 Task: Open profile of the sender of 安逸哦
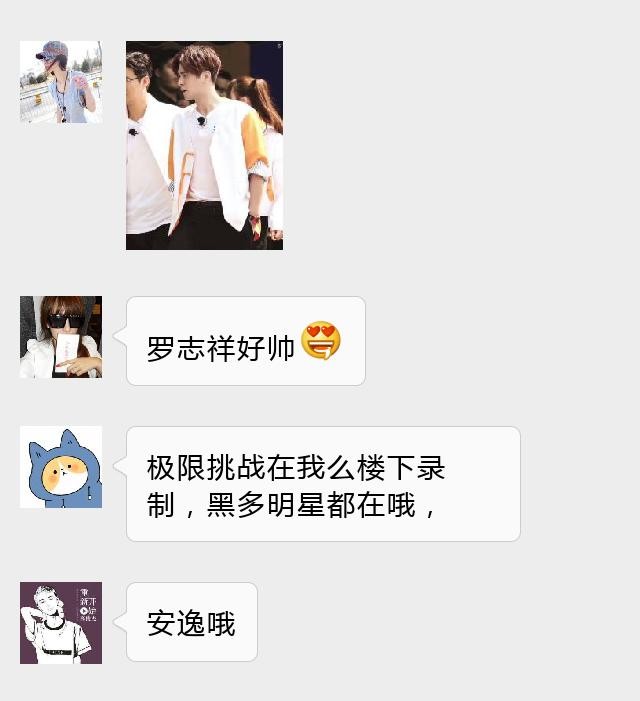(x=61, y=623)
